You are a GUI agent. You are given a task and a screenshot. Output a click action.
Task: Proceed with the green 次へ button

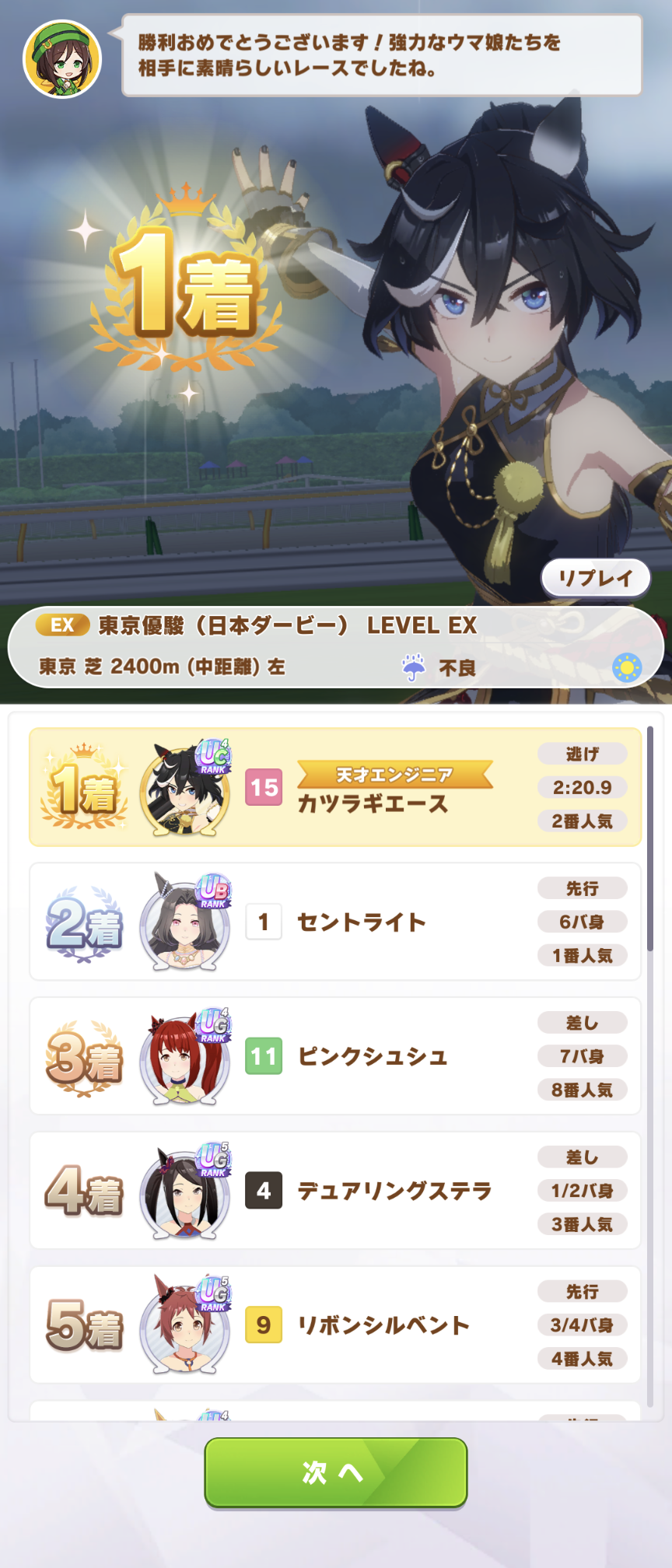coord(335,1472)
